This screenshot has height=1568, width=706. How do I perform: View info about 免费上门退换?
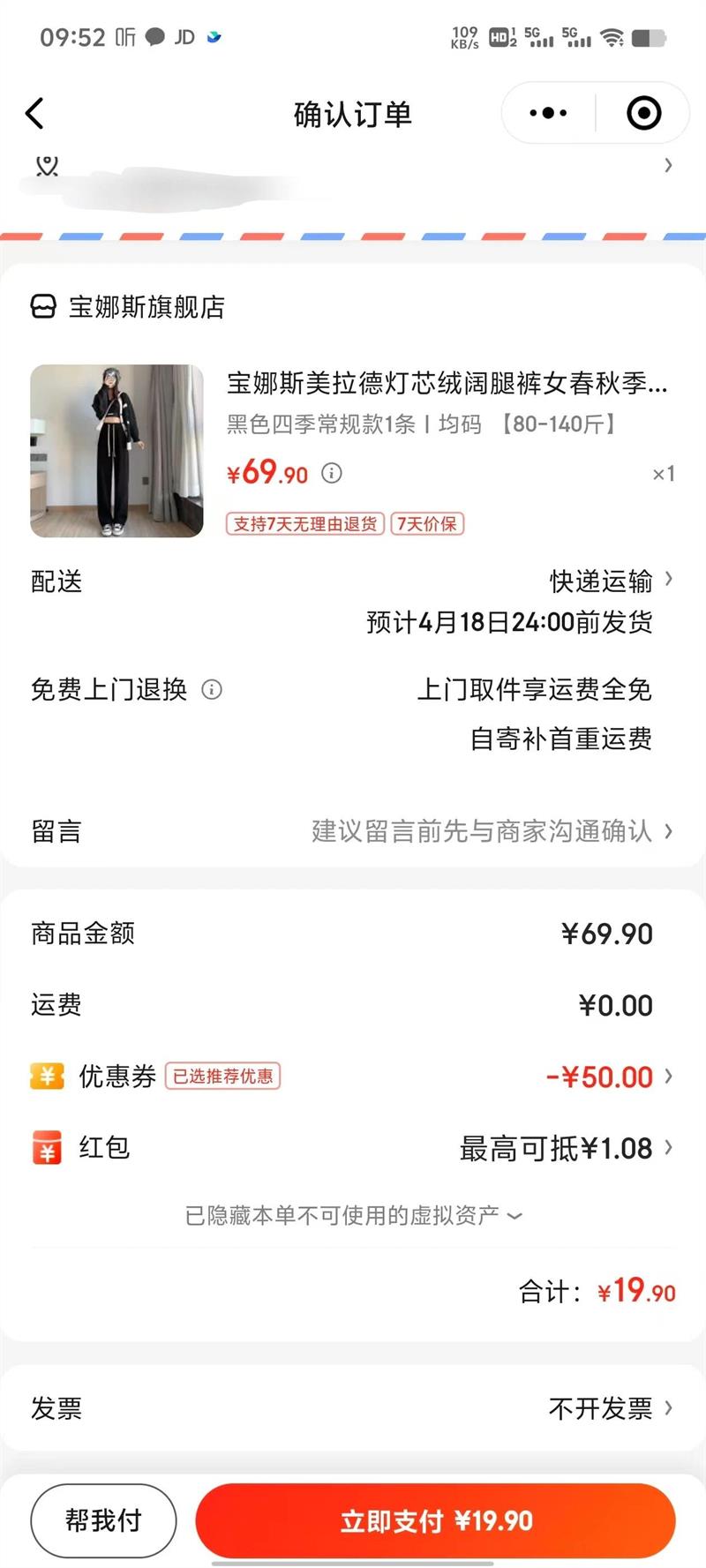coord(212,689)
